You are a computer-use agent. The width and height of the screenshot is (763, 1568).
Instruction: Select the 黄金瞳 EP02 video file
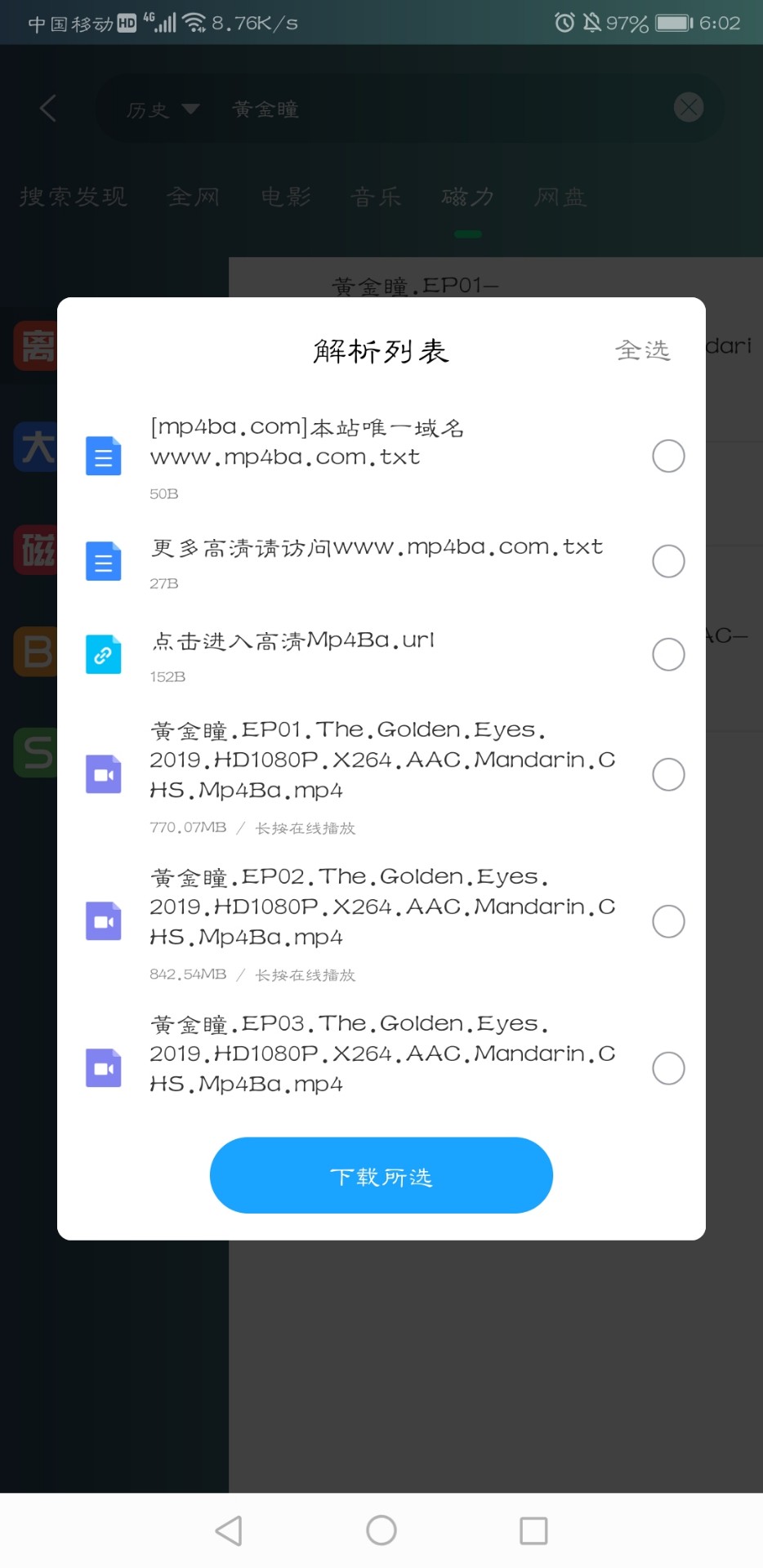(x=667, y=921)
